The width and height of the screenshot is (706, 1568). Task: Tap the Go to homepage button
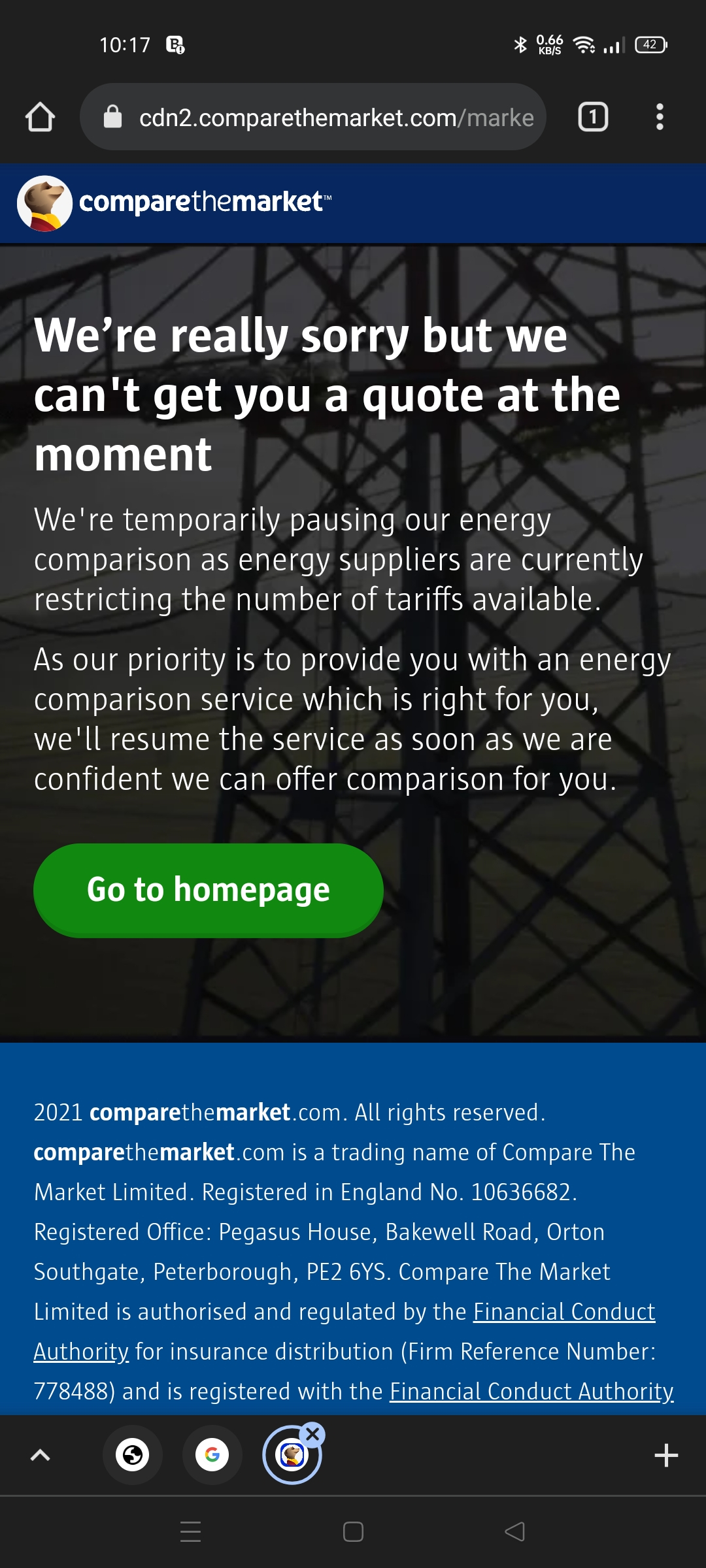click(208, 890)
